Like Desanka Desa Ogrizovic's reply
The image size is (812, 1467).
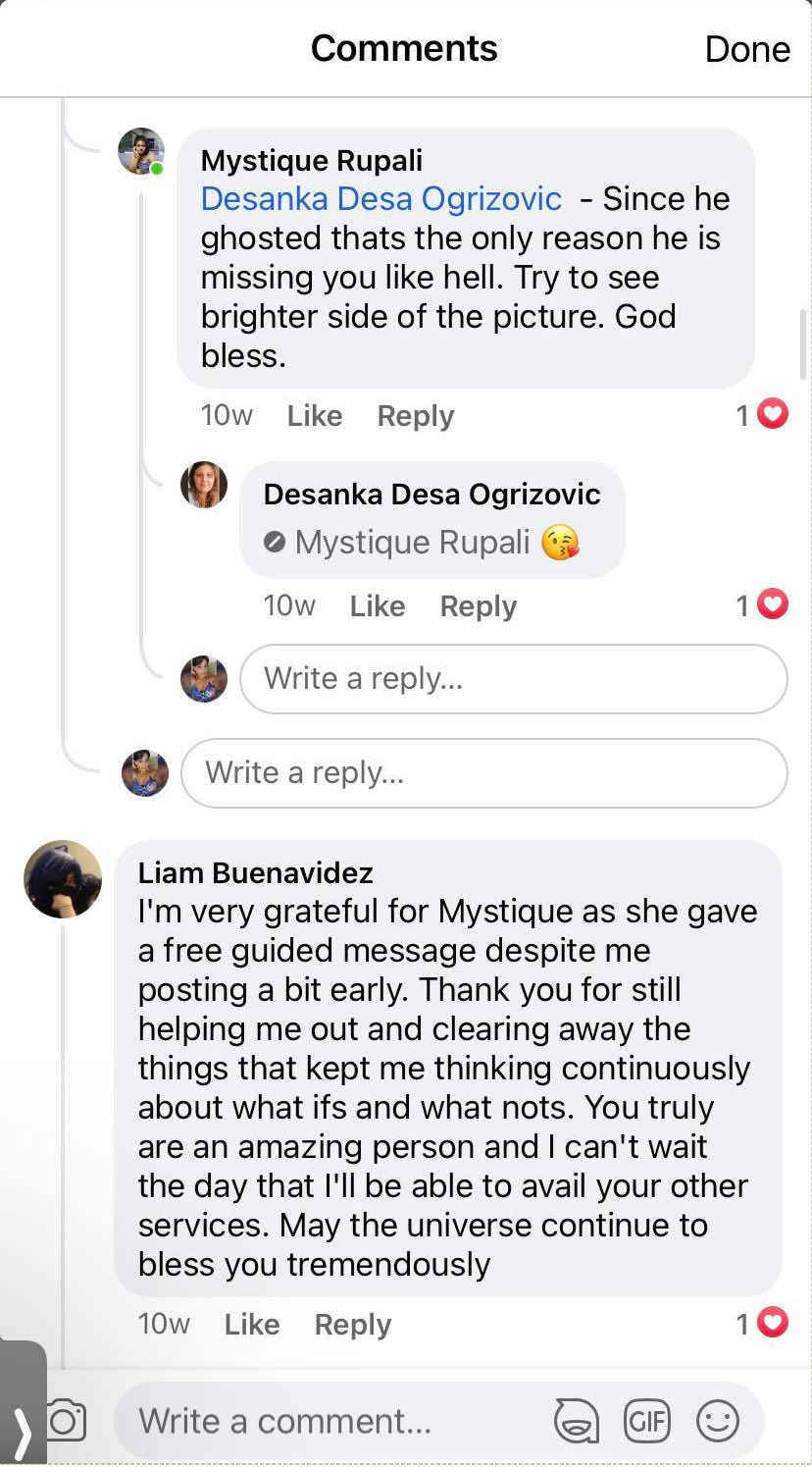click(377, 606)
